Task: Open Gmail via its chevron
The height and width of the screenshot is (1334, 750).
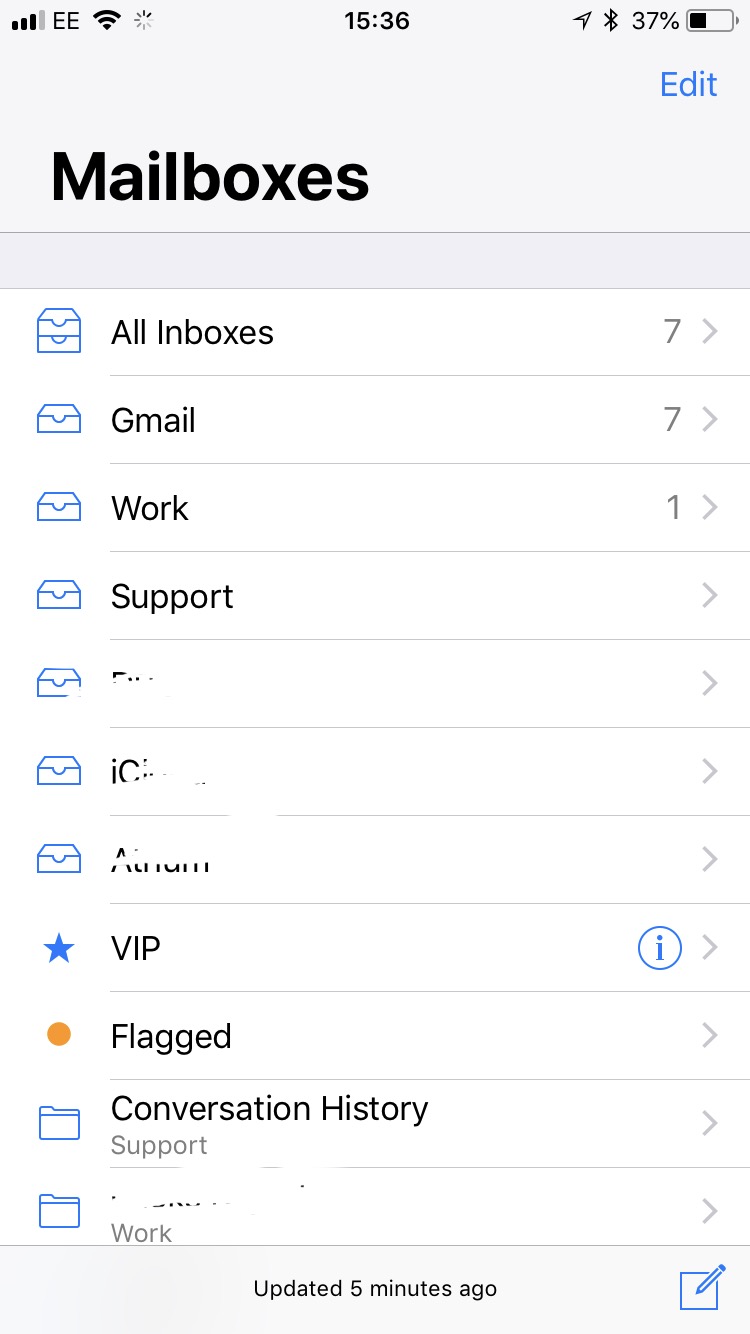Action: [710, 419]
